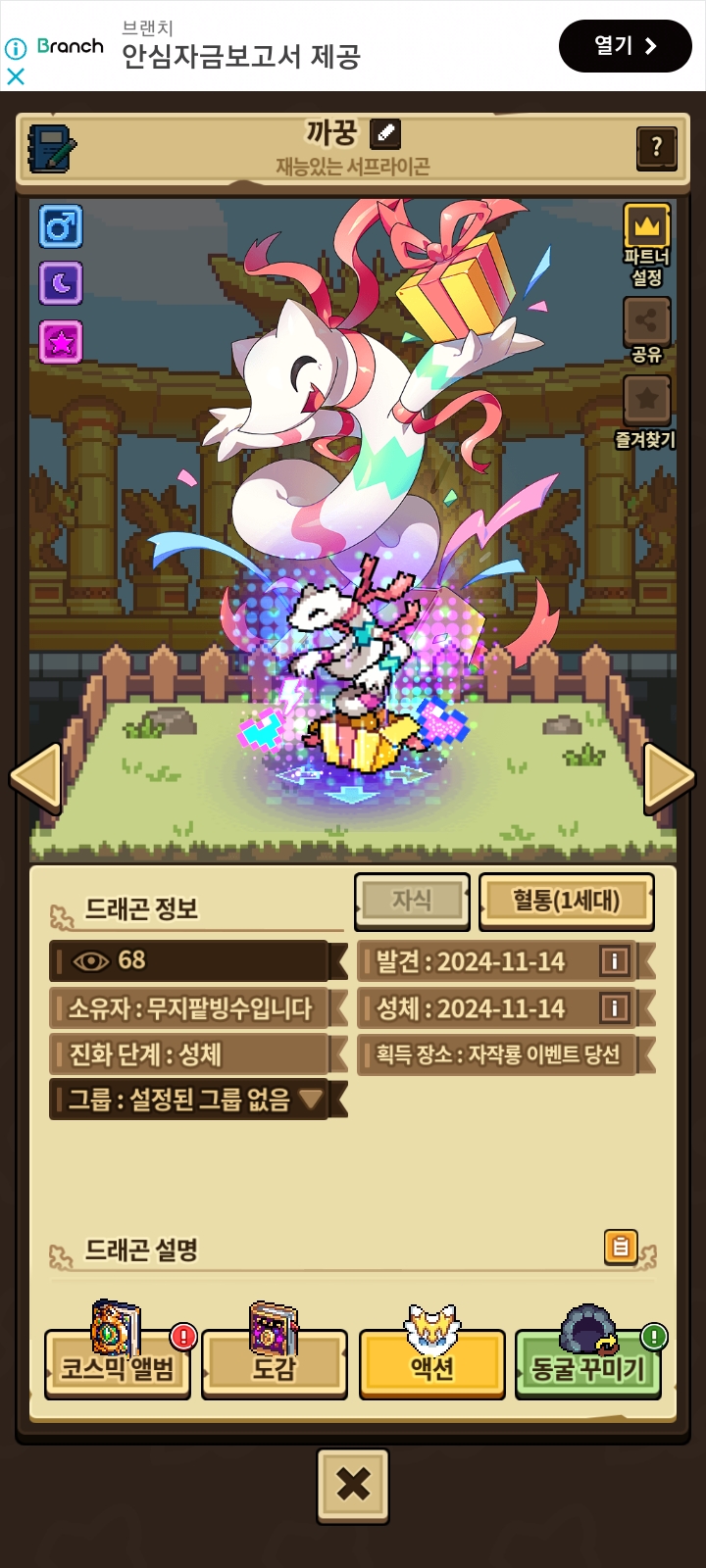Open the notebook memo icon
This screenshot has height=1568, width=706.
point(52,149)
